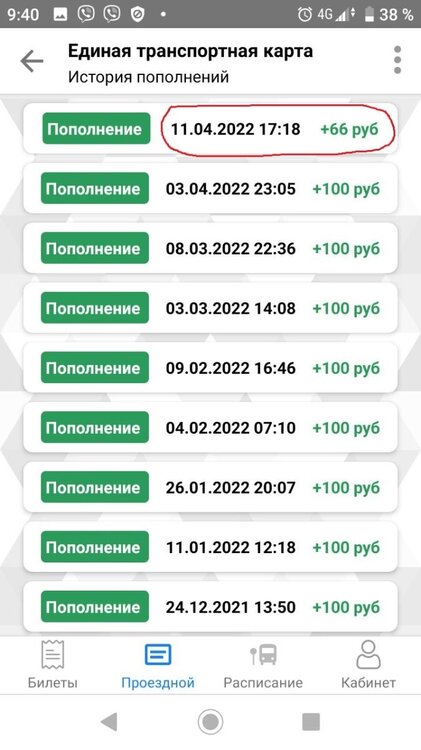Open the 11.01.2022 12:18 top-up entry
The height and width of the screenshot is (750, 421).
[210, 547]
